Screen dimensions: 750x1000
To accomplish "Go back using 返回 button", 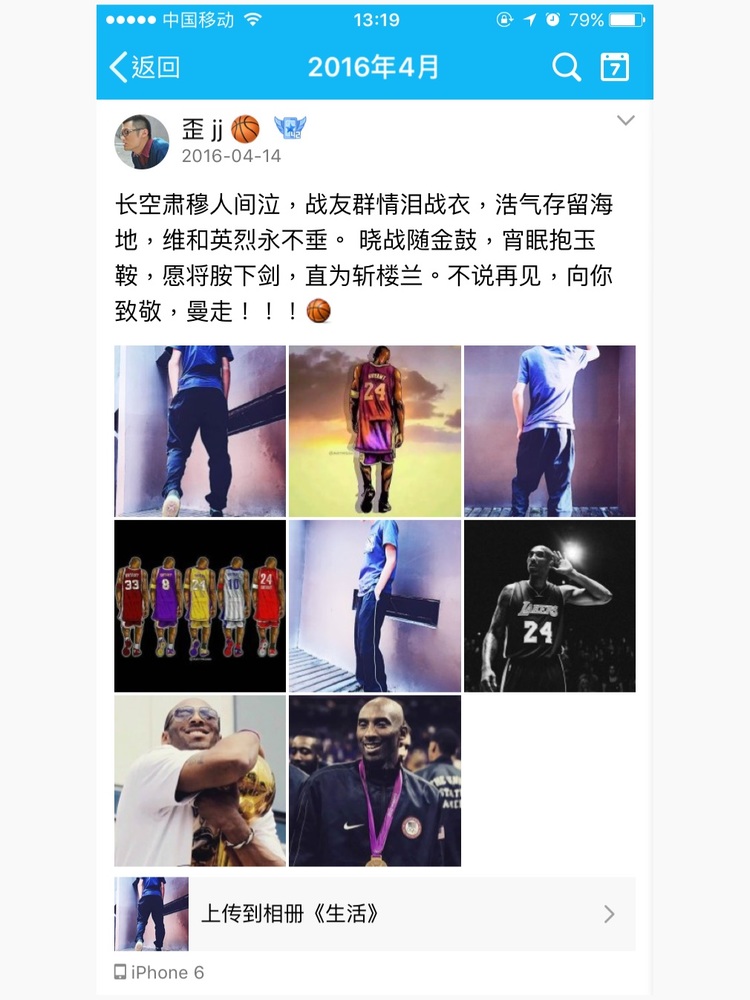I will pyautogui.click(x=145, y=67).
